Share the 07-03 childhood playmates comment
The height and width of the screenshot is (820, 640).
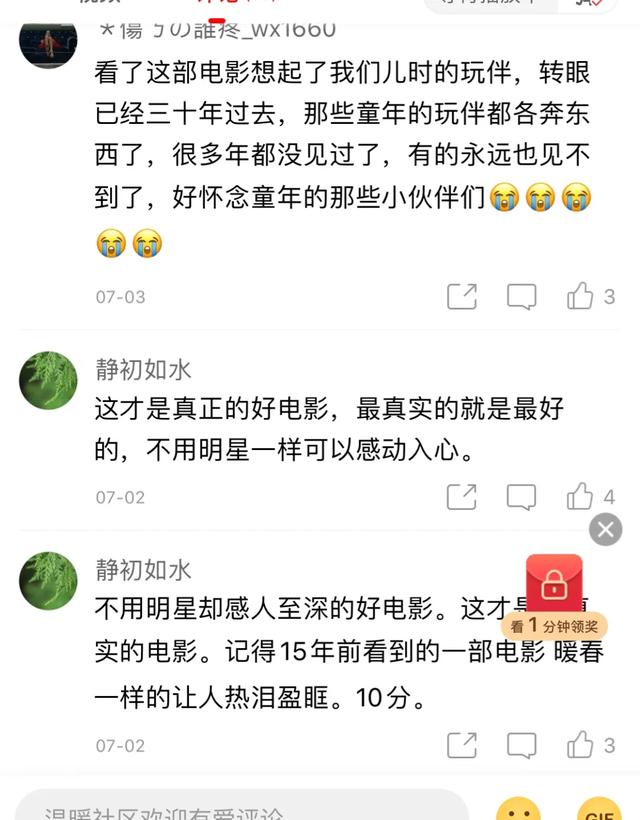click(461, 297)
